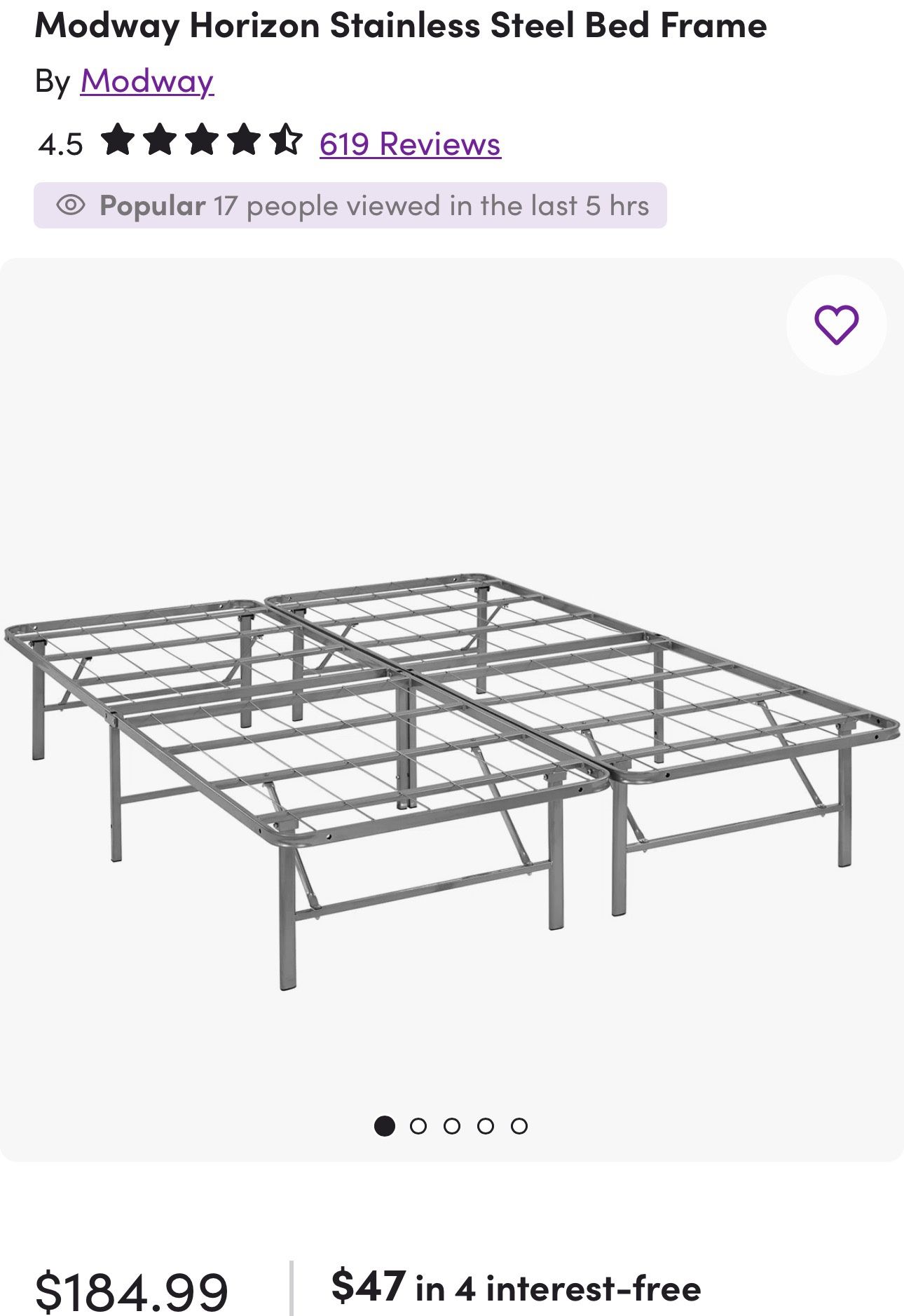The height and width of the screenshot is (1316, 904).
Task: Visit the Modway brand page
Action: click(x=146, y=83)
